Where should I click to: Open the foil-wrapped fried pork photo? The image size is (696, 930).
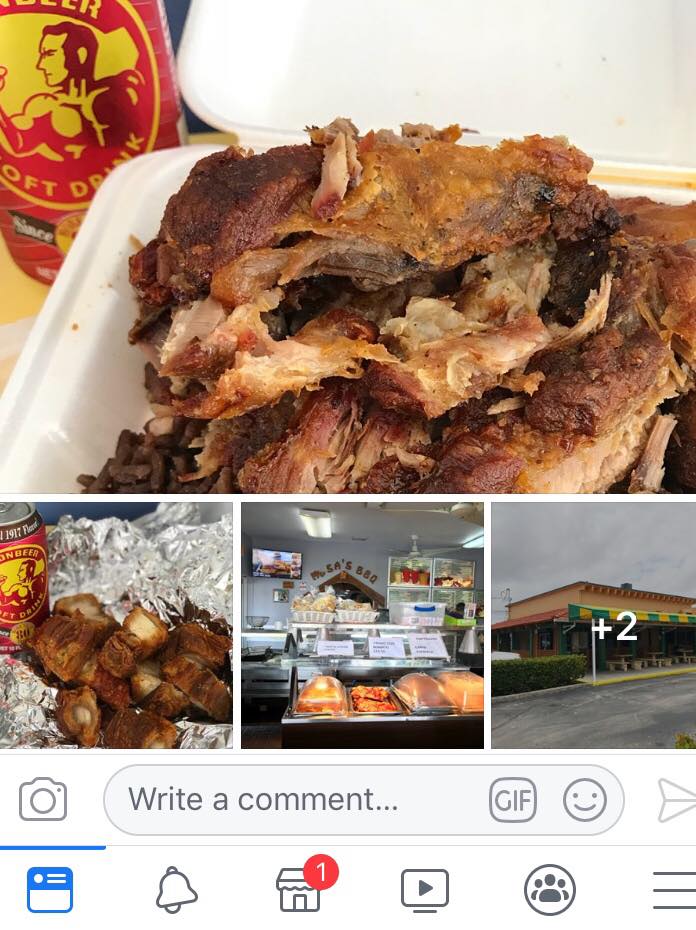[x=116, y=625]
